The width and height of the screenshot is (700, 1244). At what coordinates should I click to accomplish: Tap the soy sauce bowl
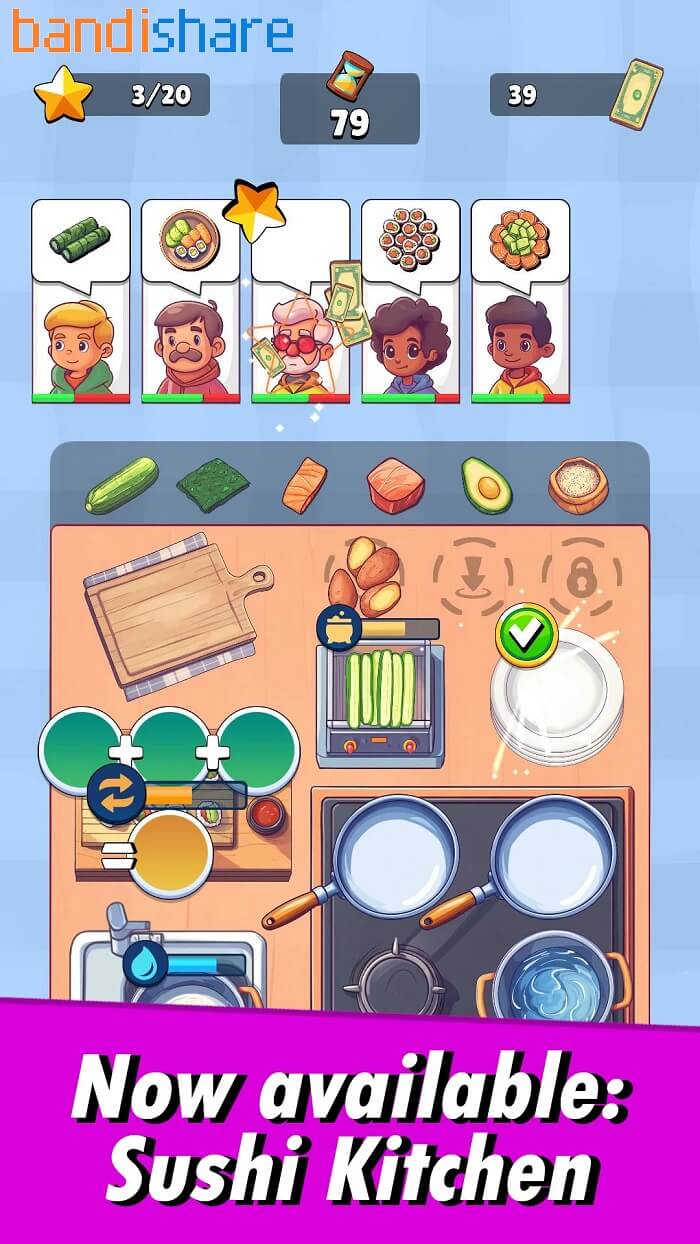click(266, 815)
